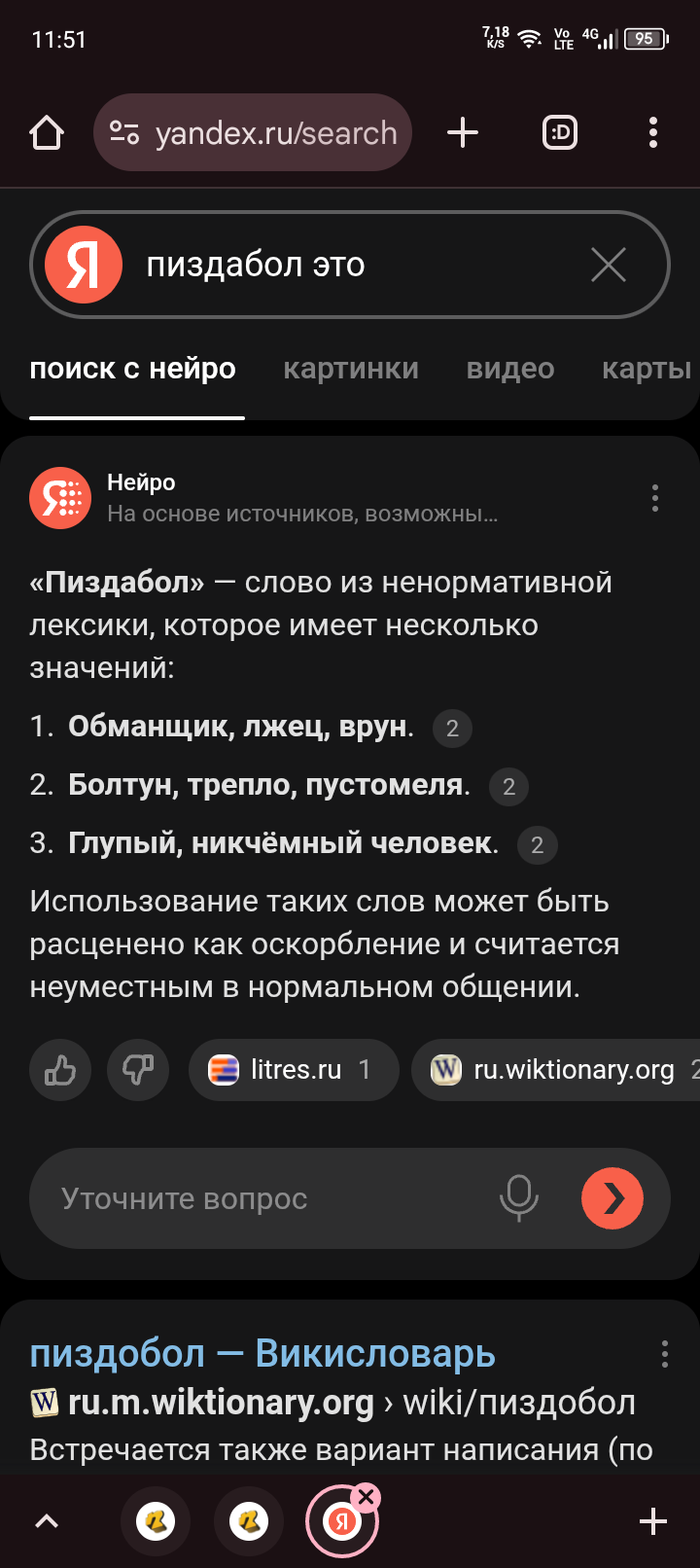Switch to the карты tab

point(647,369)
